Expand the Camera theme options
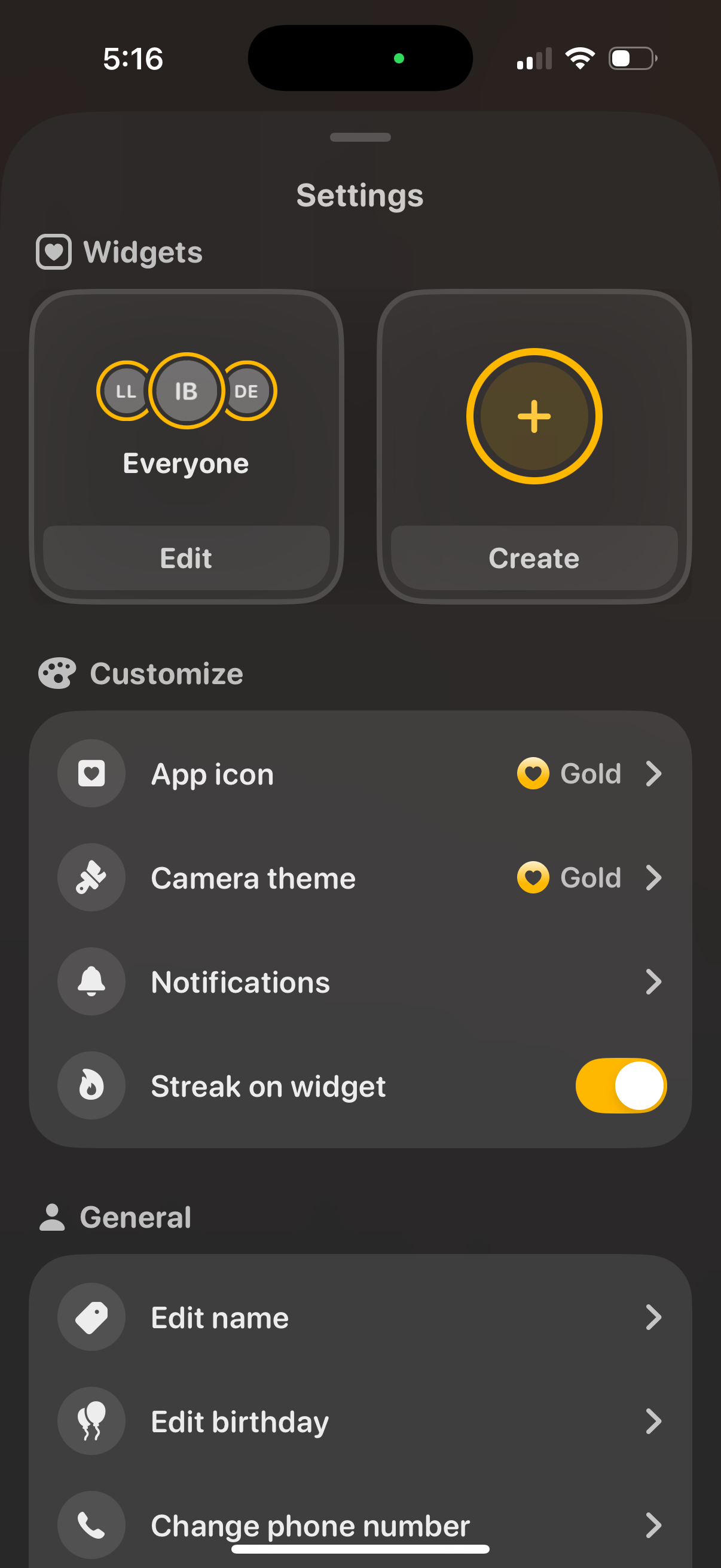Image resolution: width=721 pixels, height=1568 pixels. (655, 877)
